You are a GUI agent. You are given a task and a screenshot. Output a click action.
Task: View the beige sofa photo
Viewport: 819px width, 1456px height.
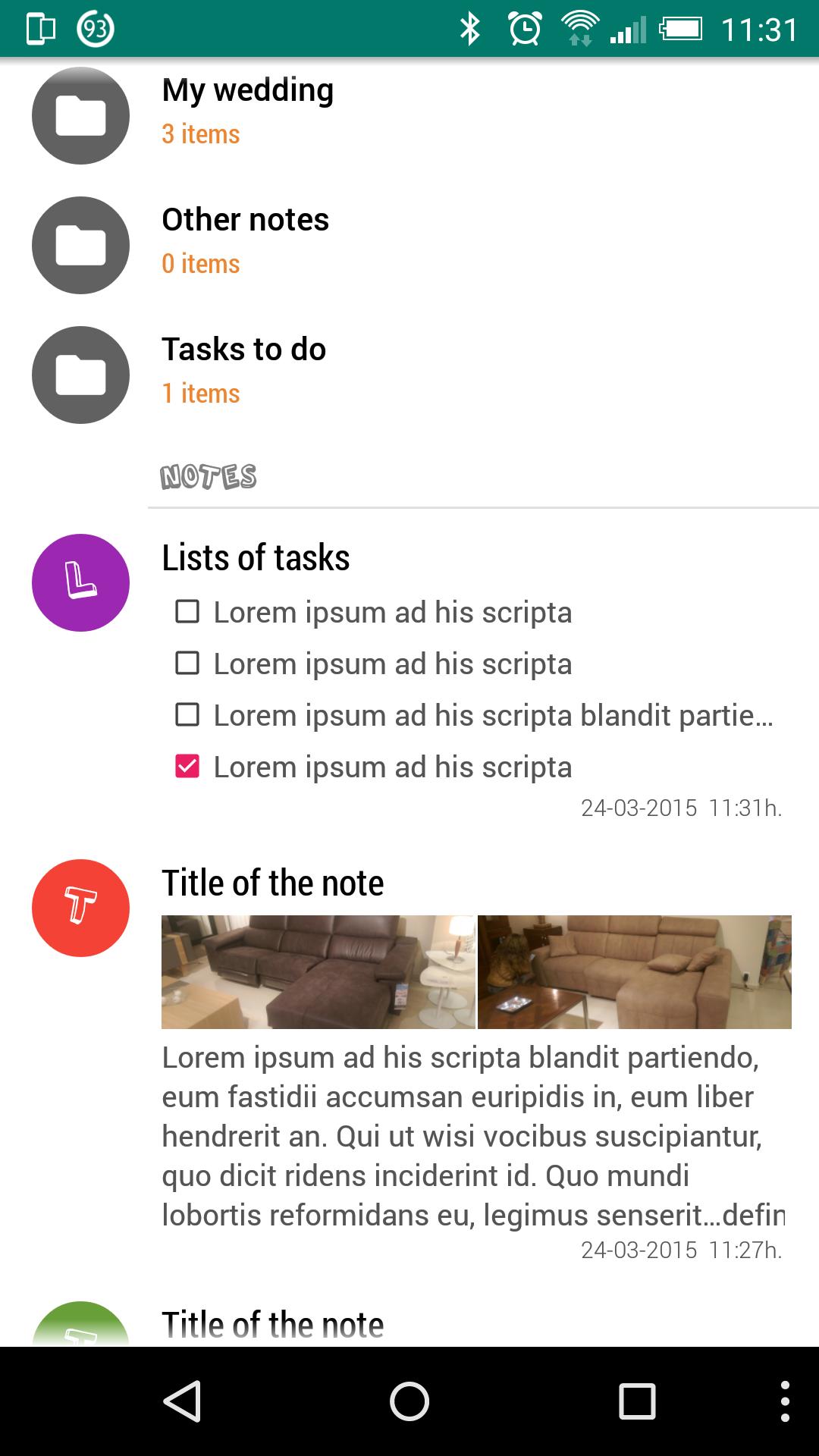(x=635, y=972)
